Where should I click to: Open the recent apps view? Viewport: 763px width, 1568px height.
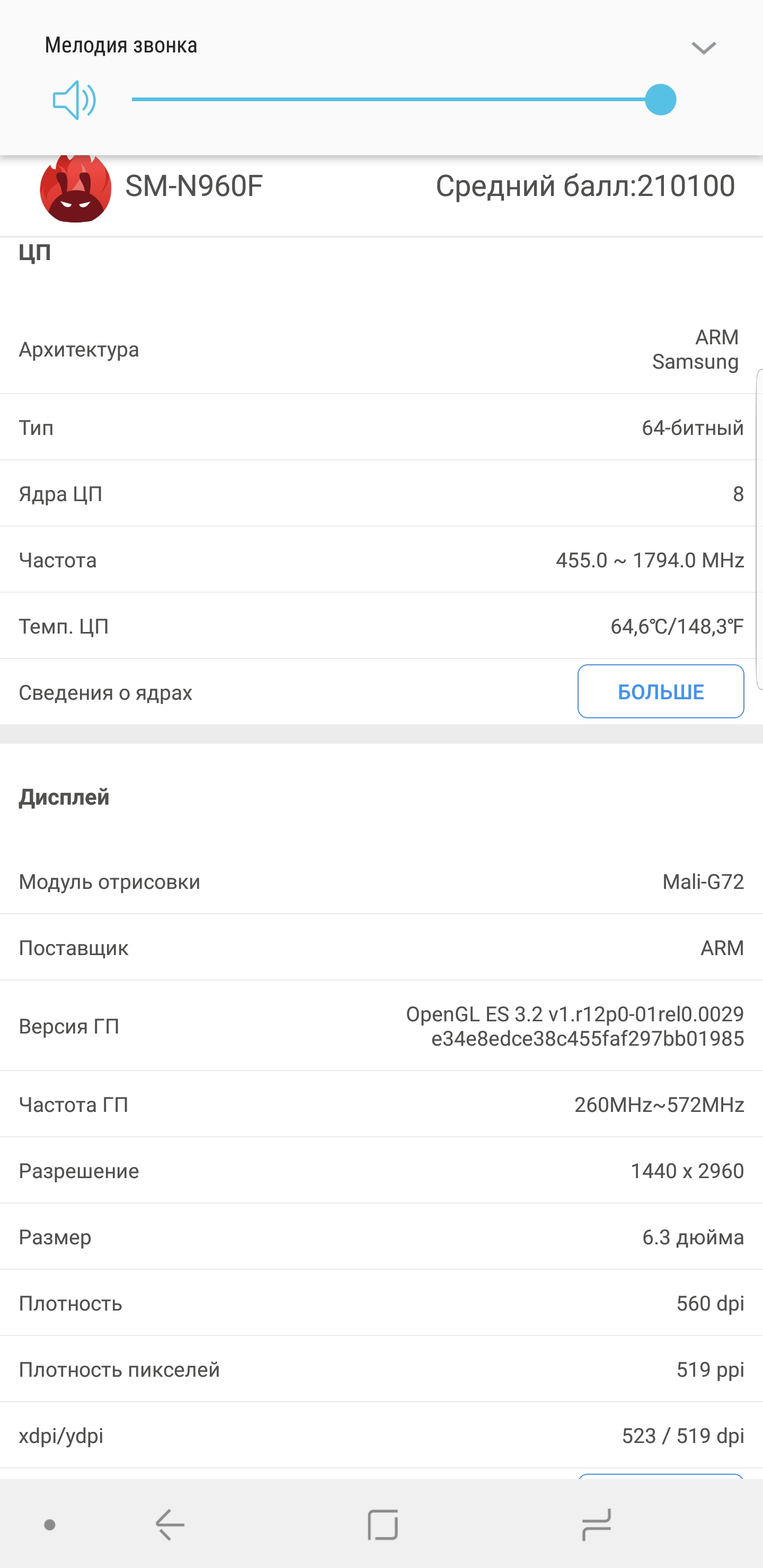point(596,1524)
